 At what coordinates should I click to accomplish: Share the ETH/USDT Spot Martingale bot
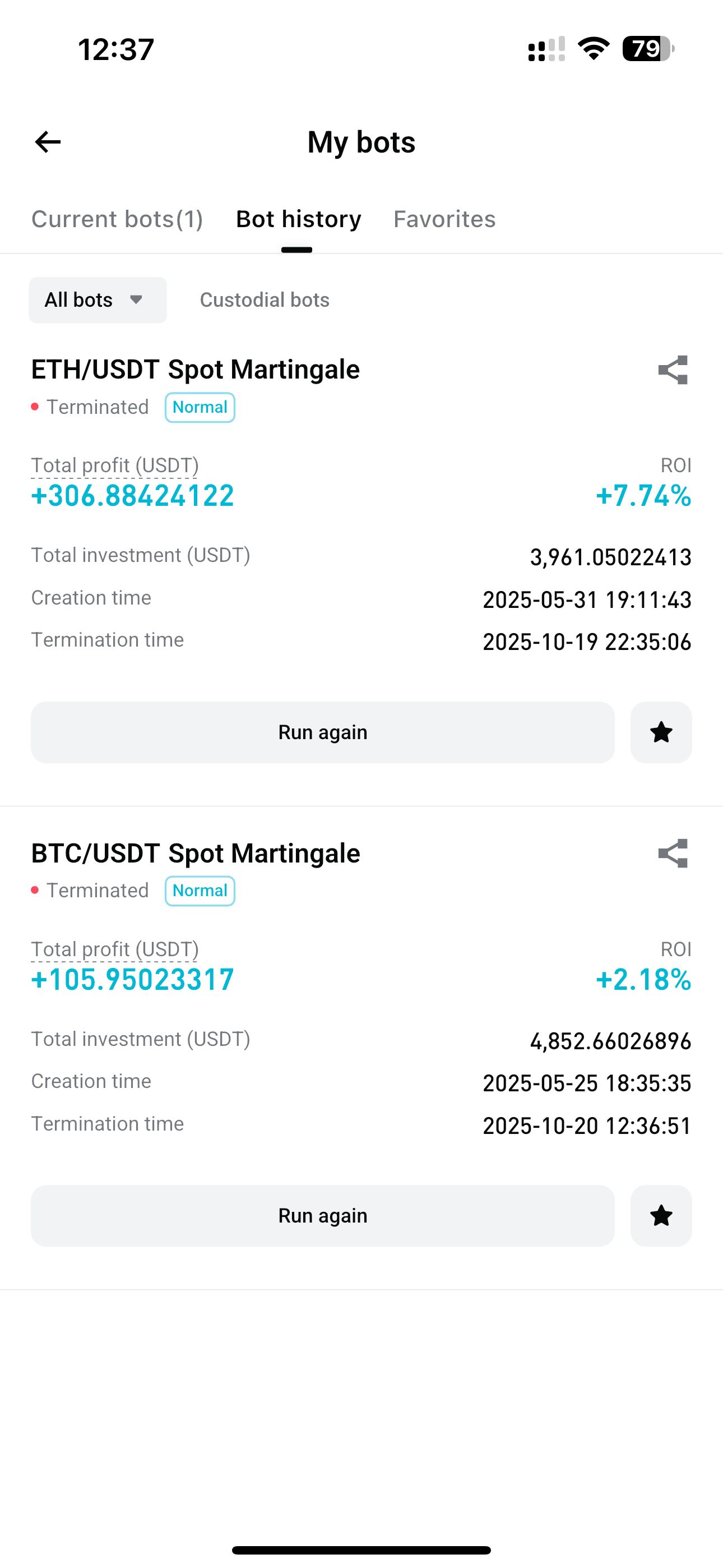[x=673, y=370]
